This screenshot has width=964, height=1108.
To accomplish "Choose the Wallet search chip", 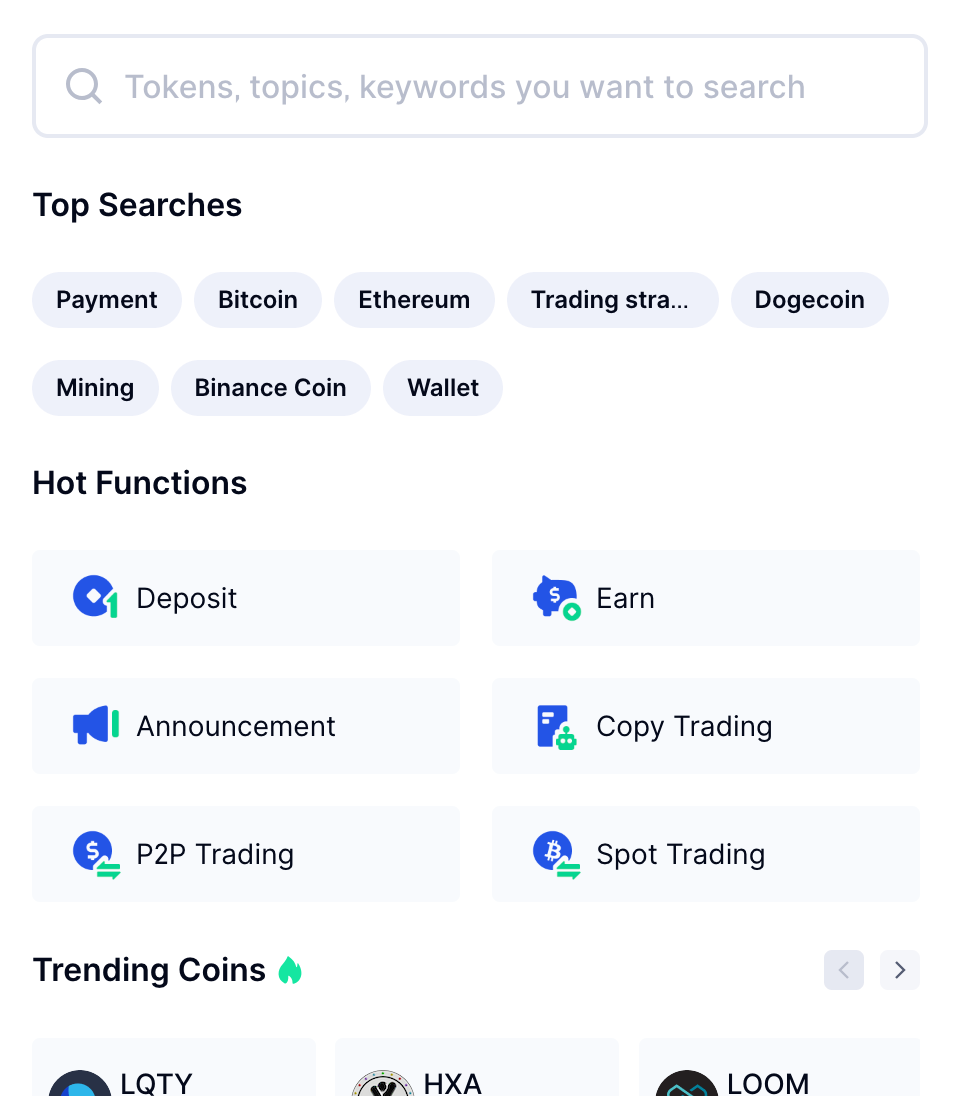I will (443, 388).
